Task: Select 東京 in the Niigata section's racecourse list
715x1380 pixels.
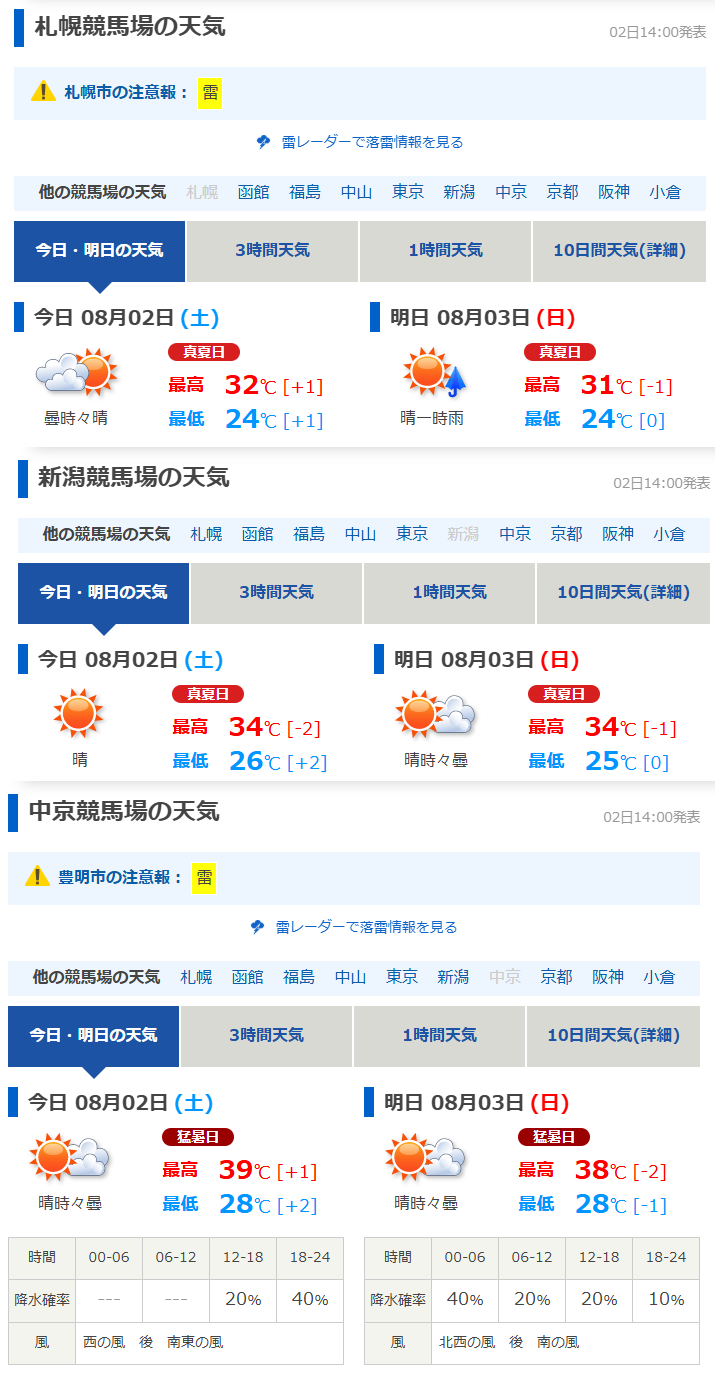Action: (412, 534)
